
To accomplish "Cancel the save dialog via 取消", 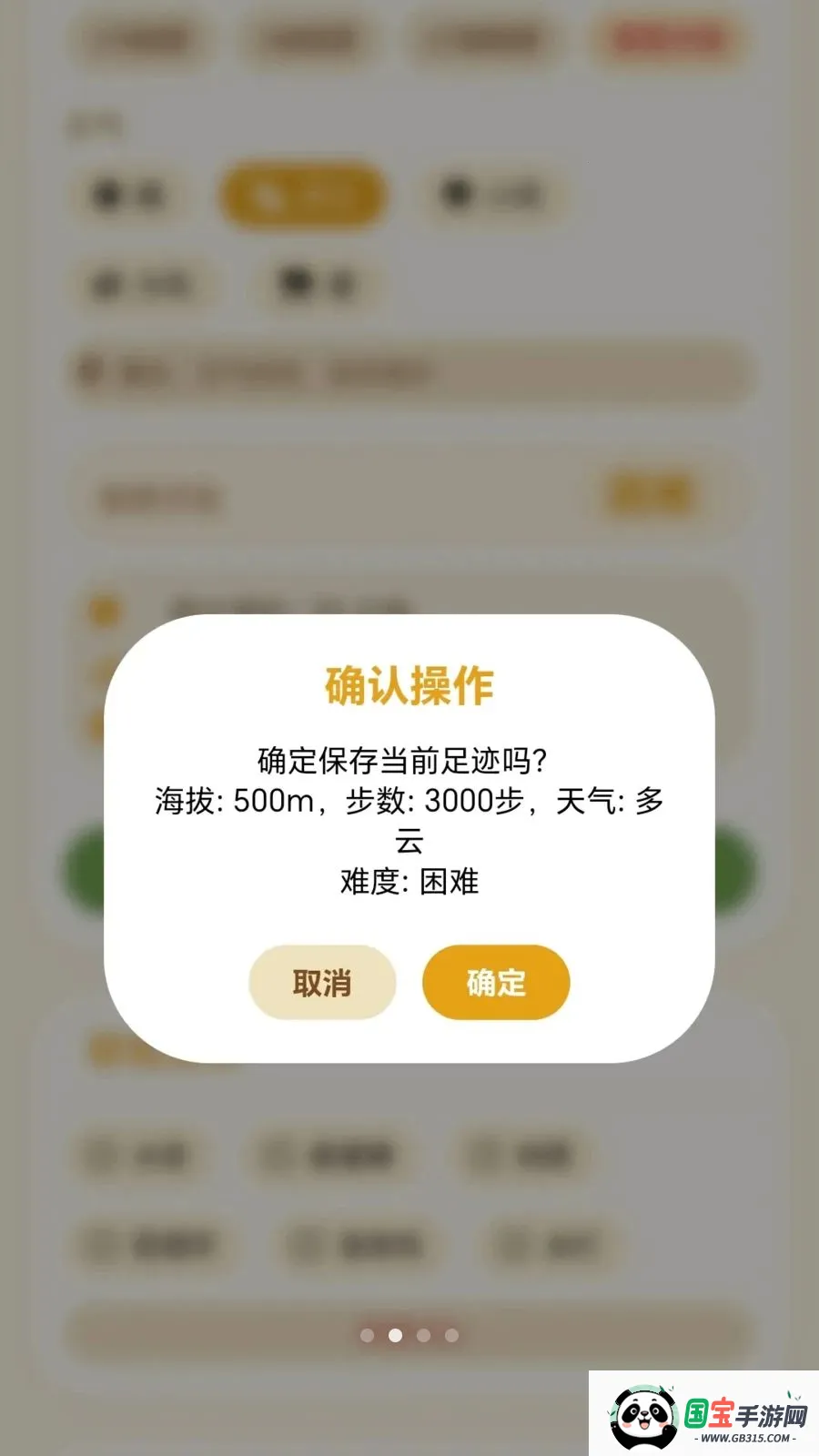I will [321, 982].
